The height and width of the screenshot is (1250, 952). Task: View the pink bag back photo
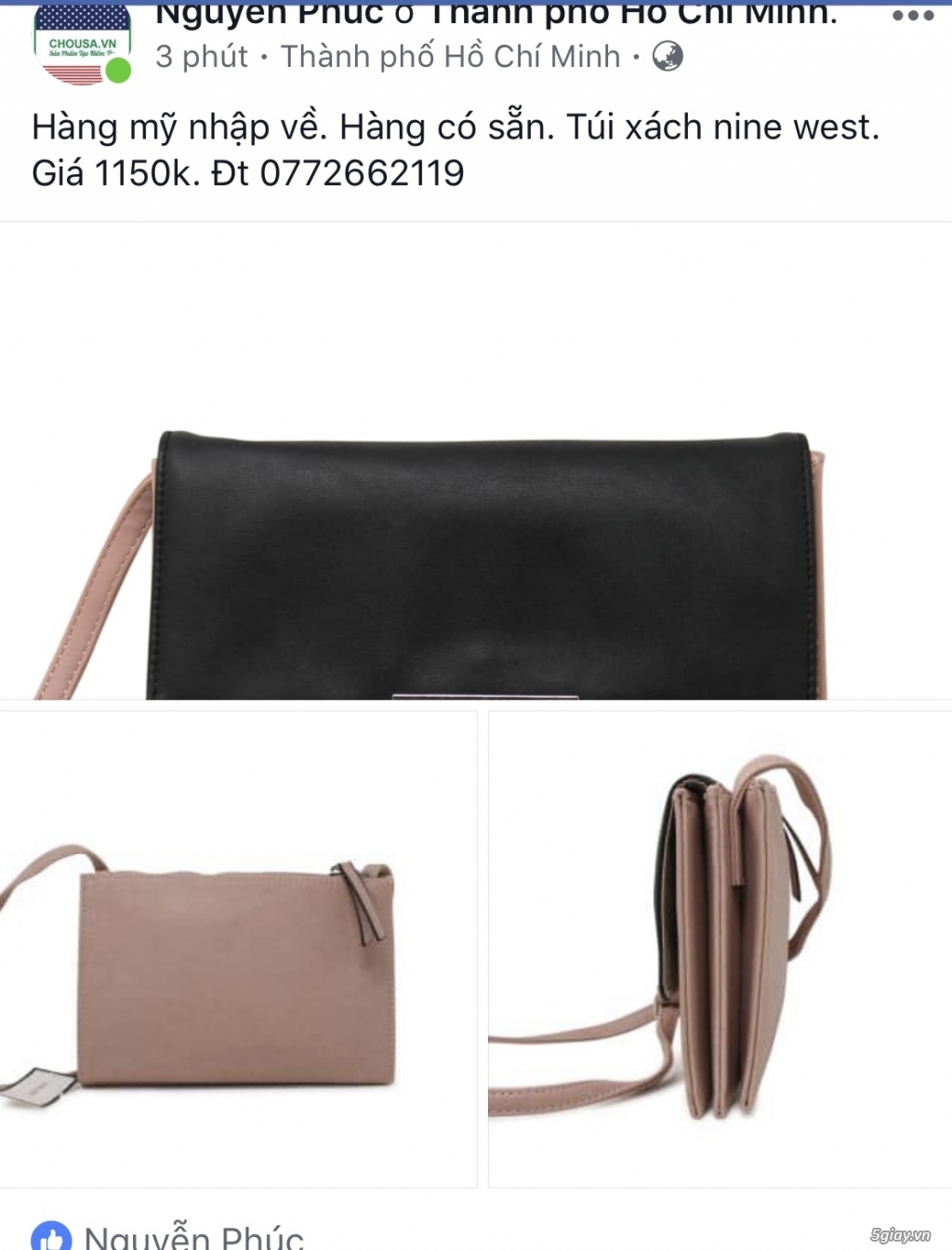click(238, 951)
